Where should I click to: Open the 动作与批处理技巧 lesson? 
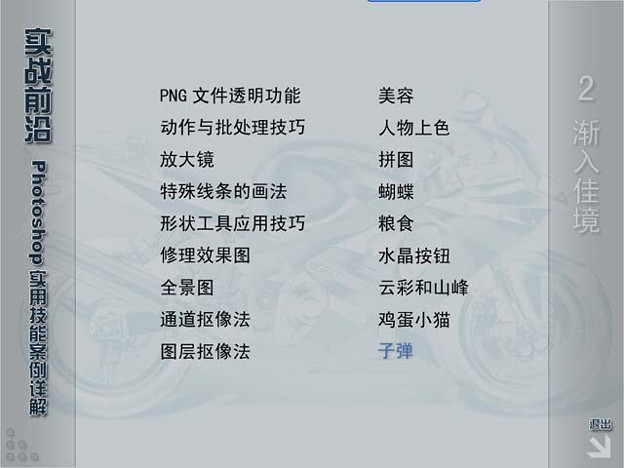[232, 128]
